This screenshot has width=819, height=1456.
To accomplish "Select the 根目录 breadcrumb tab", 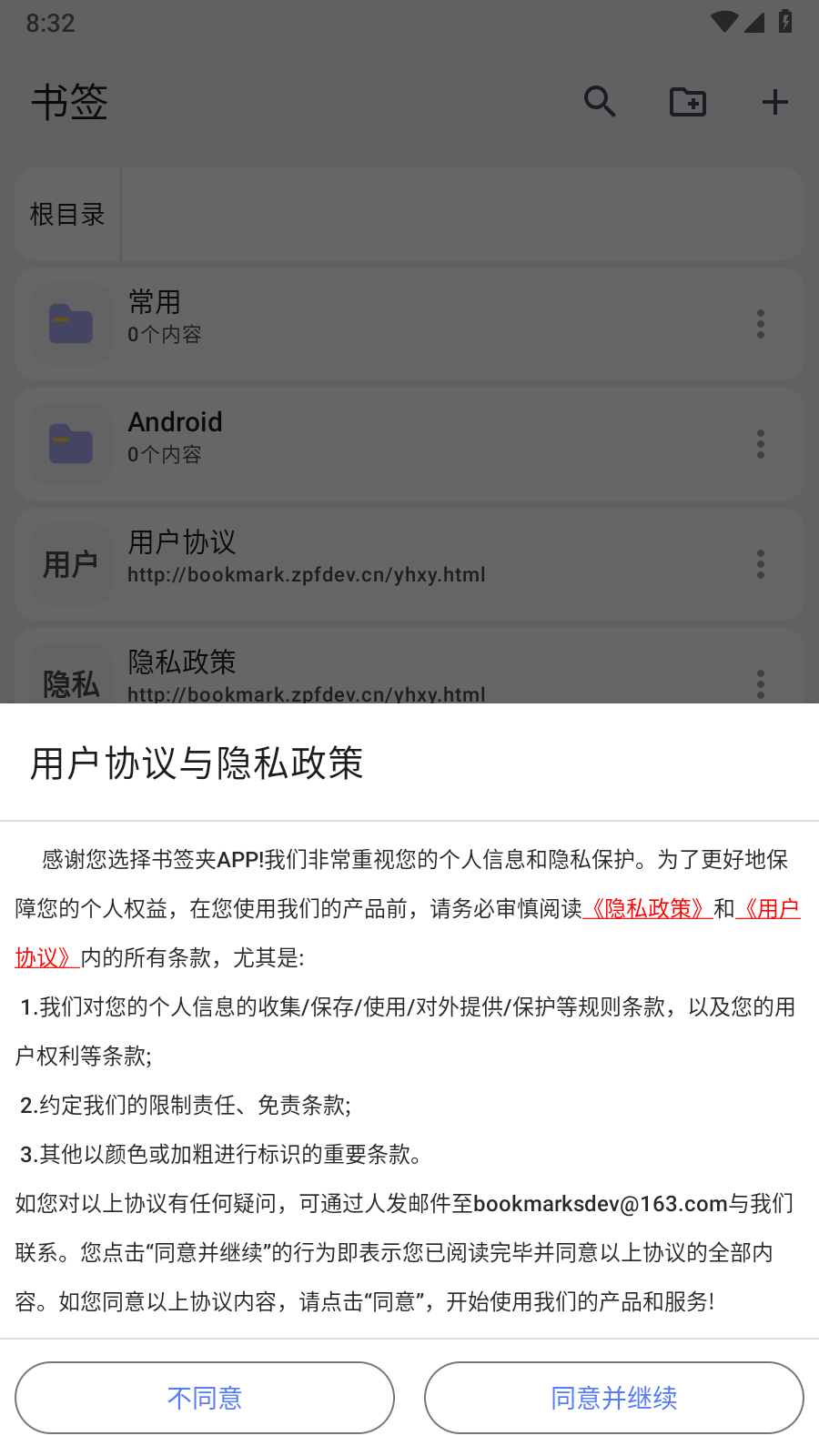I will coord(67,214).
